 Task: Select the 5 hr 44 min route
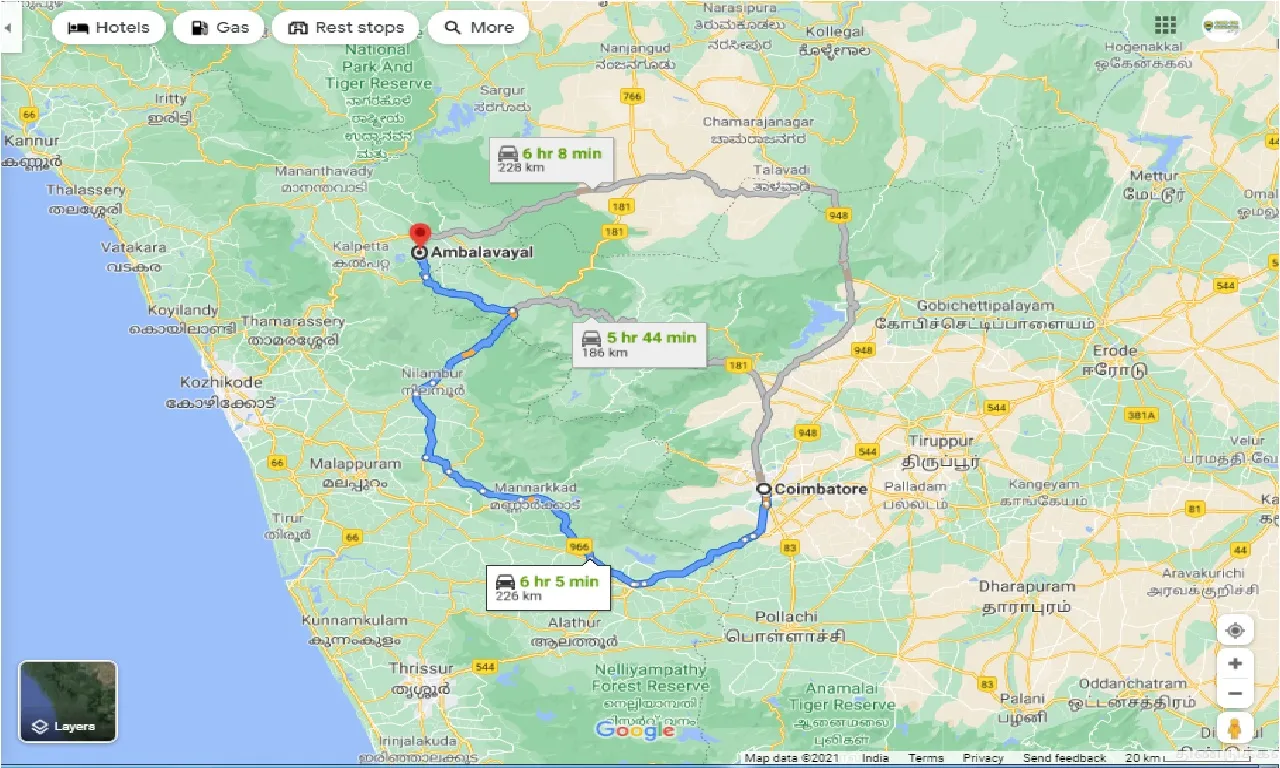coord(642,343)
